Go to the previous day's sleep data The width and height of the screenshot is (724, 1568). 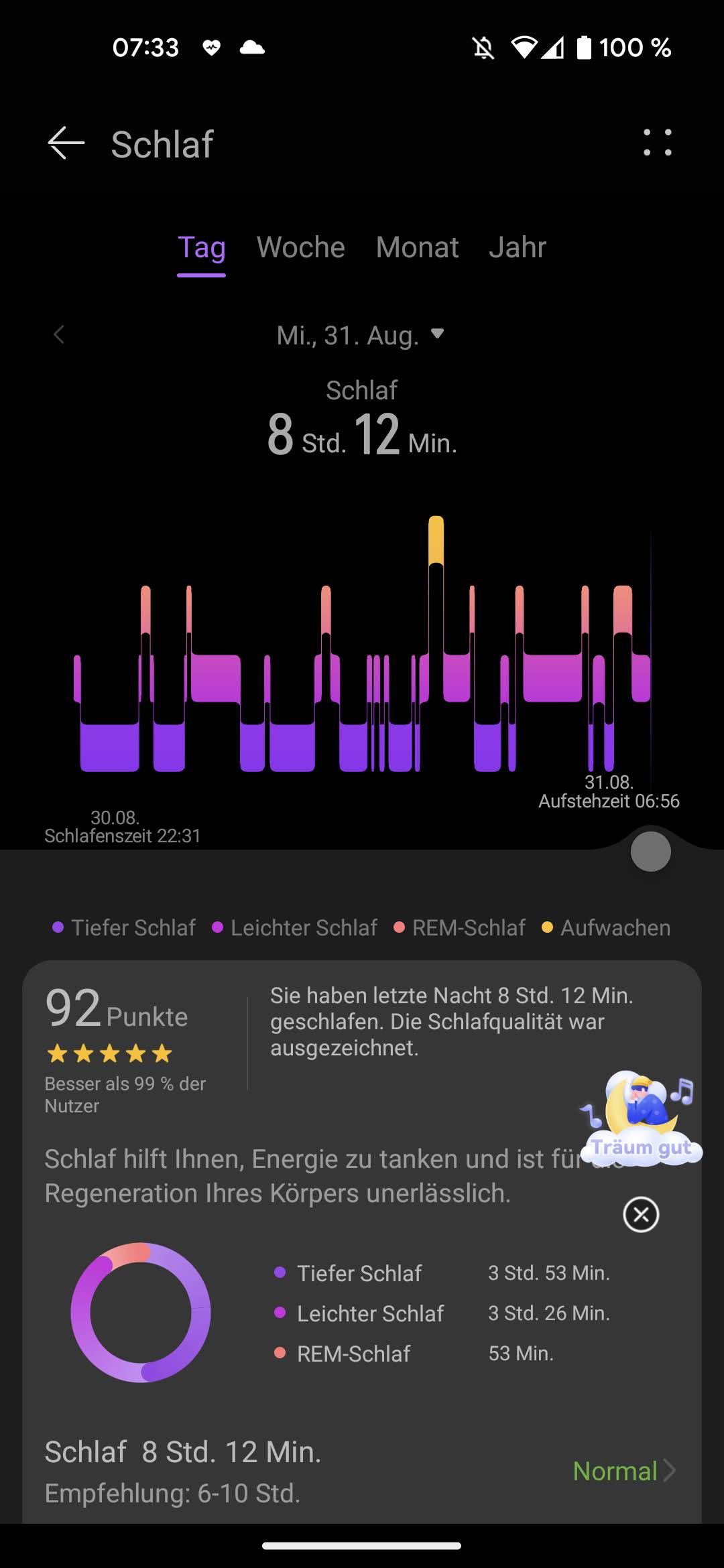pyautogui.click(x=59, y=334)
